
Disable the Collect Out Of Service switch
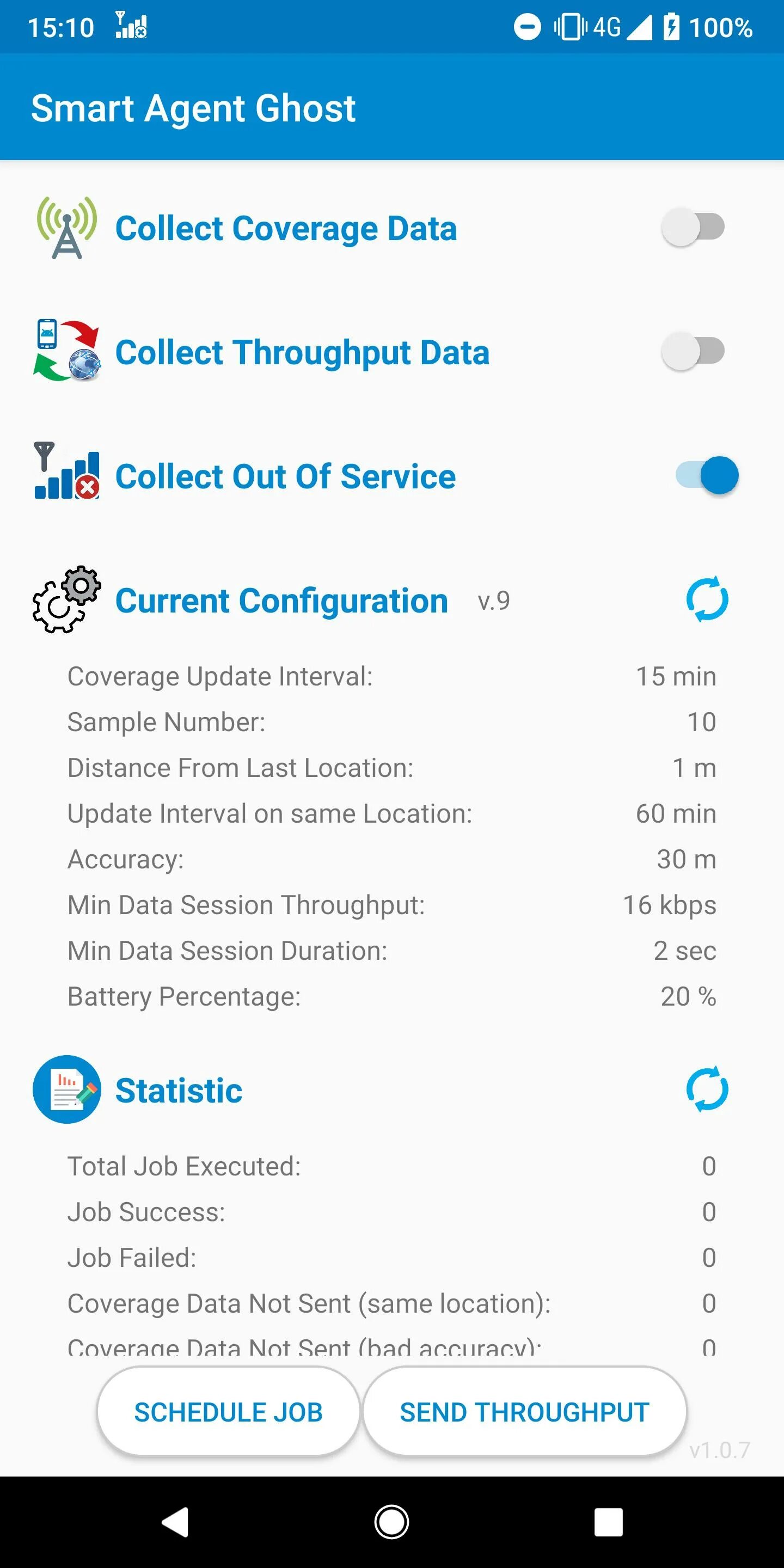click(707, 475)
